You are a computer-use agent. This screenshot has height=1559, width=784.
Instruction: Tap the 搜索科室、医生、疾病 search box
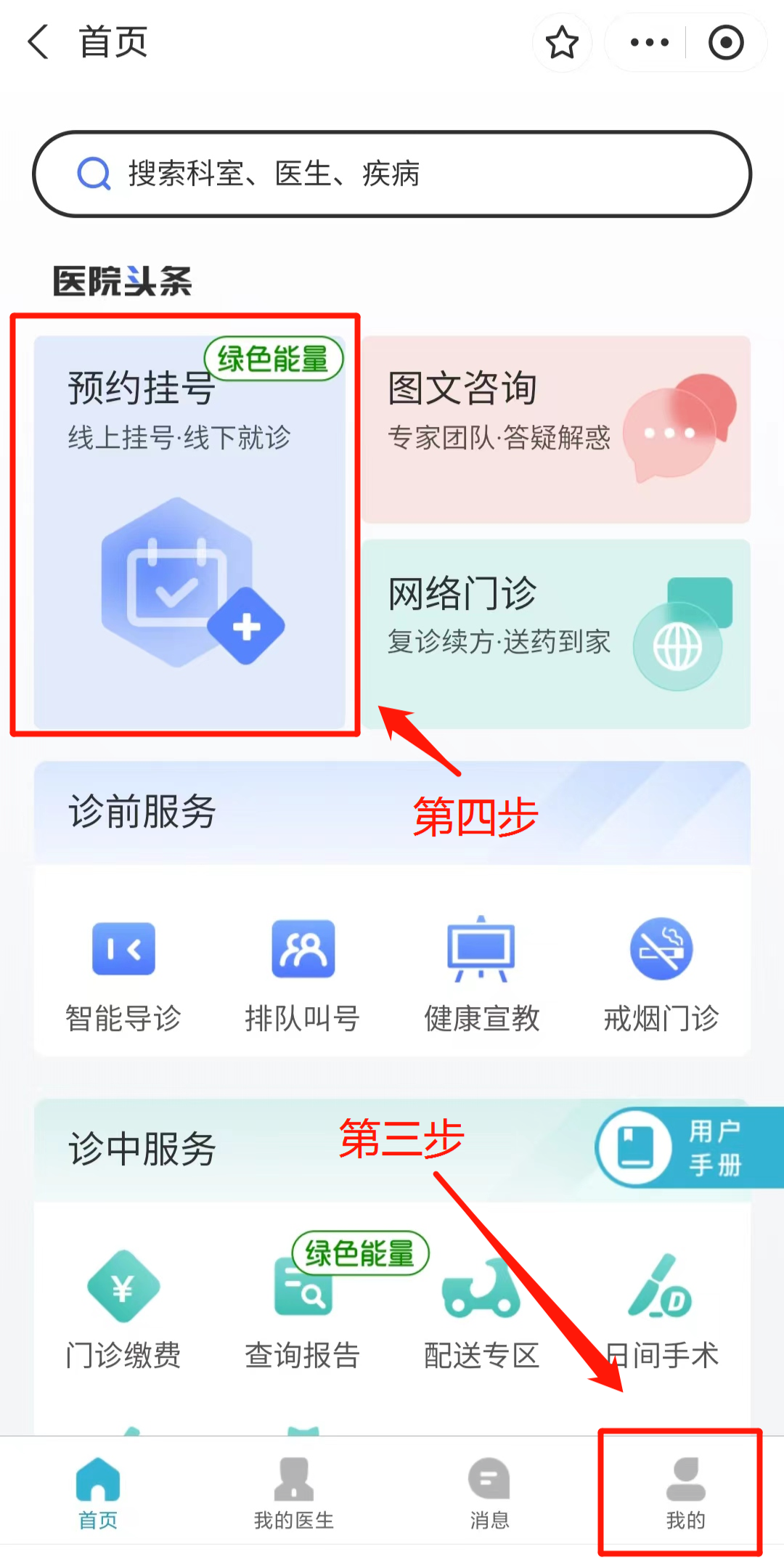coord(392,174)
